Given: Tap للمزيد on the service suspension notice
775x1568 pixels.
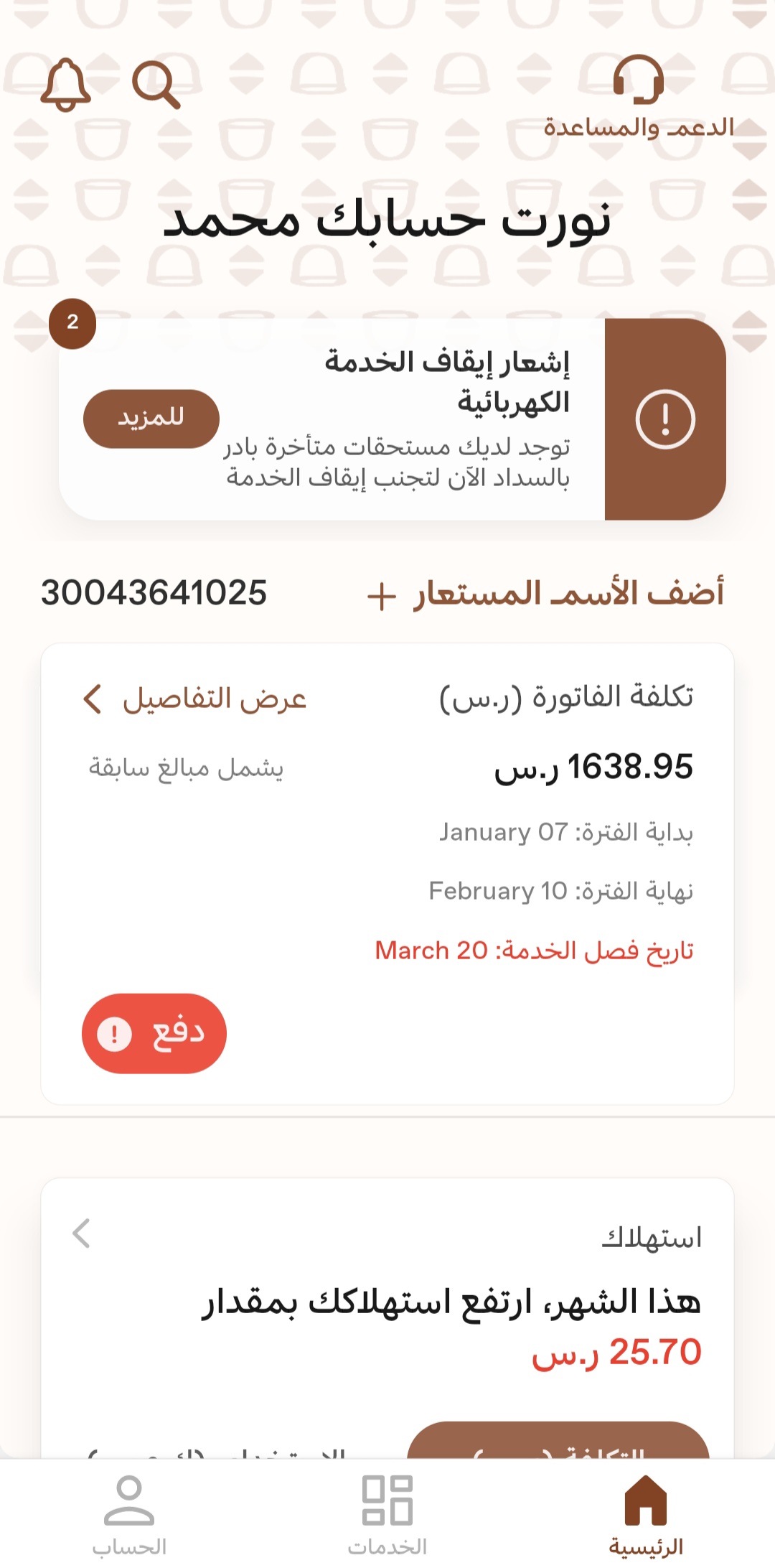Looking at the screenshot, I should point(151,419).
